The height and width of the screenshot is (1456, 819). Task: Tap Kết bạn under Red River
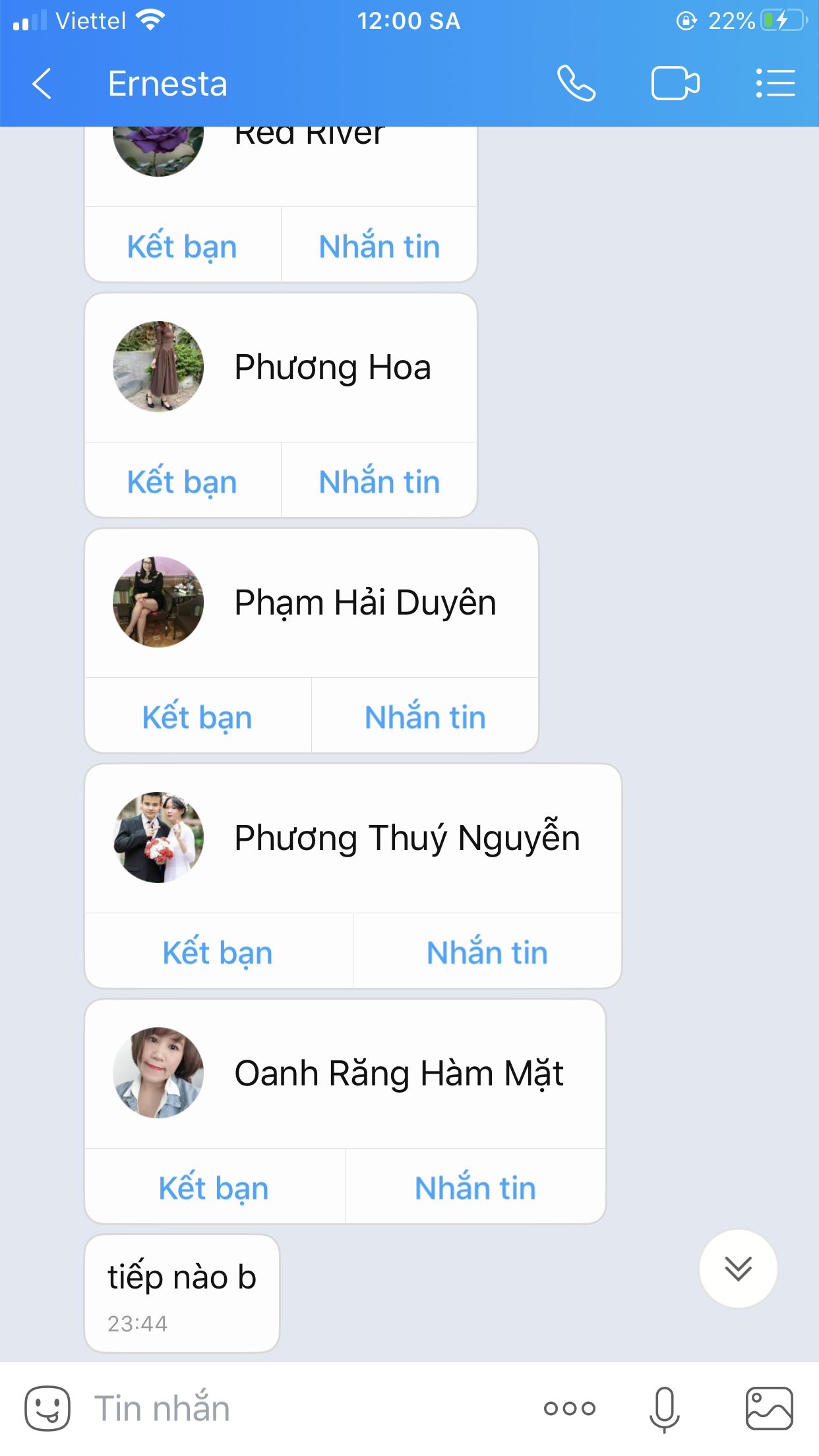[x=183, y=245]
